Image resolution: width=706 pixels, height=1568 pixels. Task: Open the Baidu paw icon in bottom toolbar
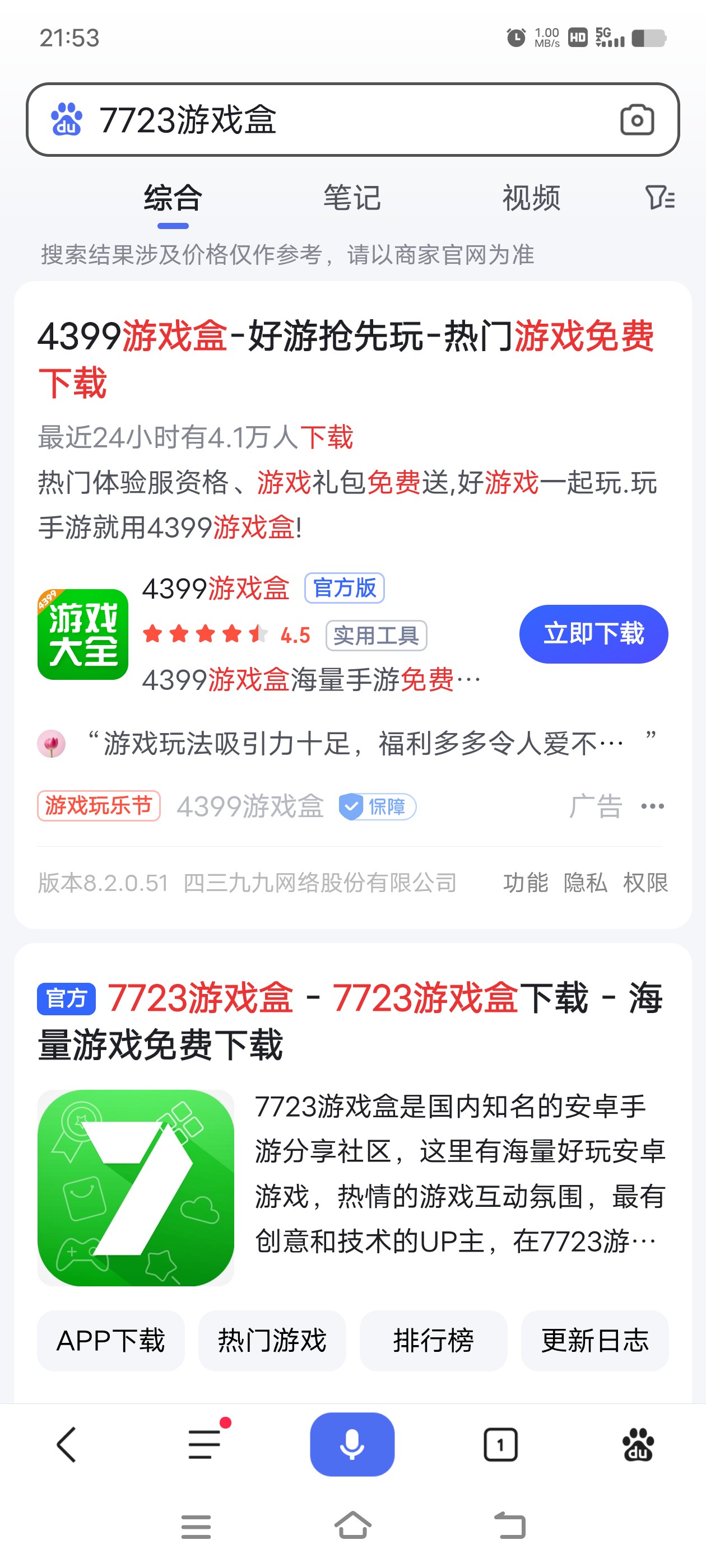pos(638,1444)
